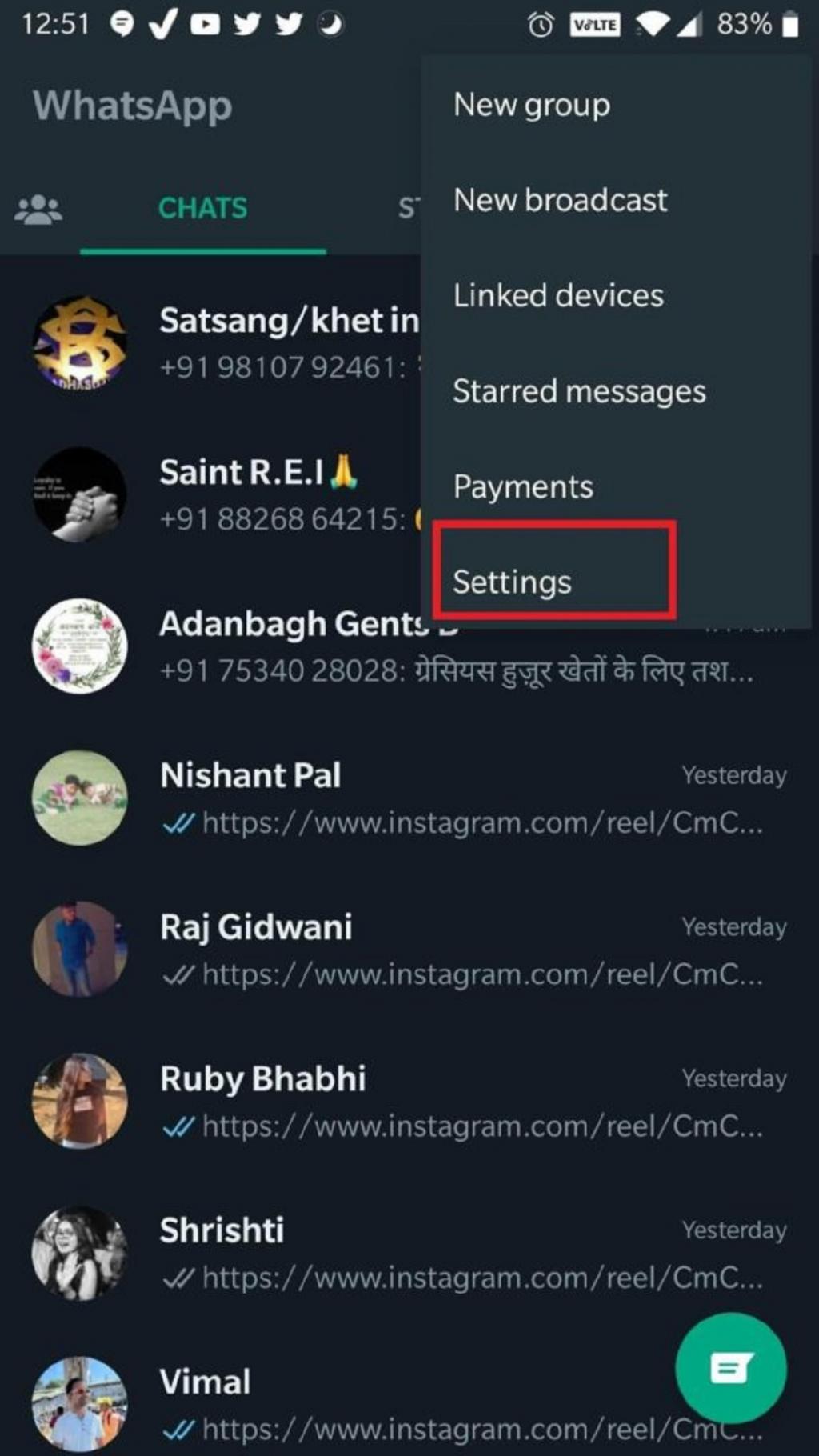The image size is (819, 1456).
Task: Open the chat with Nishant Pal
Action: pos(409,798)
